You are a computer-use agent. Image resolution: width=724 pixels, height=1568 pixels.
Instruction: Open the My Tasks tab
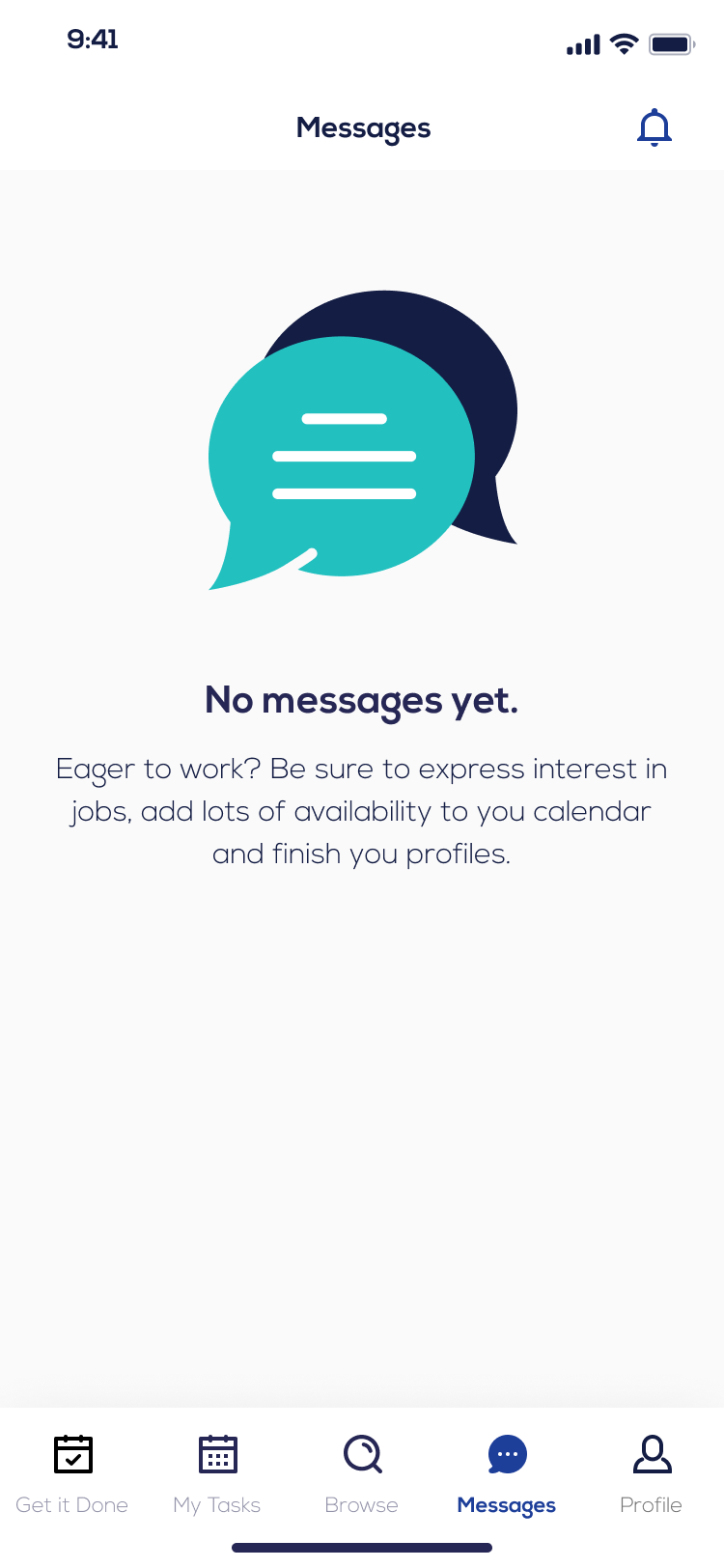217,1473
